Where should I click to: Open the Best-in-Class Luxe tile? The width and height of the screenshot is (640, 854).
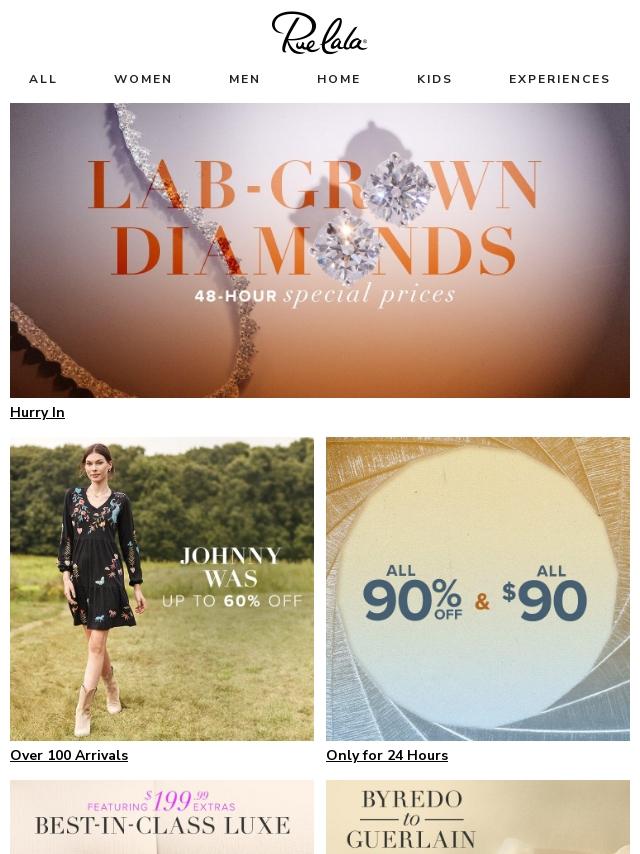(162, 816)
